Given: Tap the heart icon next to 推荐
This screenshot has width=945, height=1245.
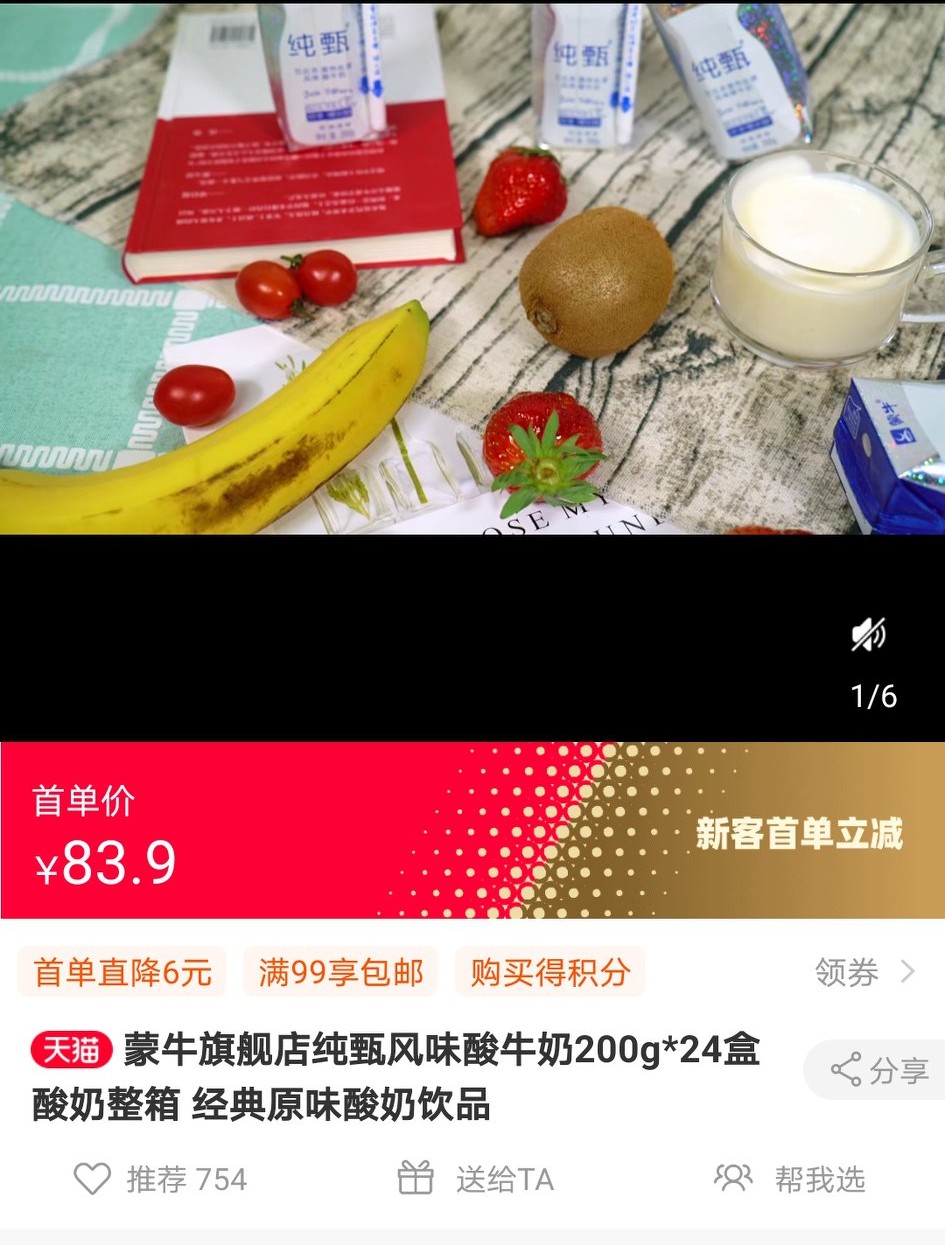Looking at the screenshot, I should [91, 1179].
